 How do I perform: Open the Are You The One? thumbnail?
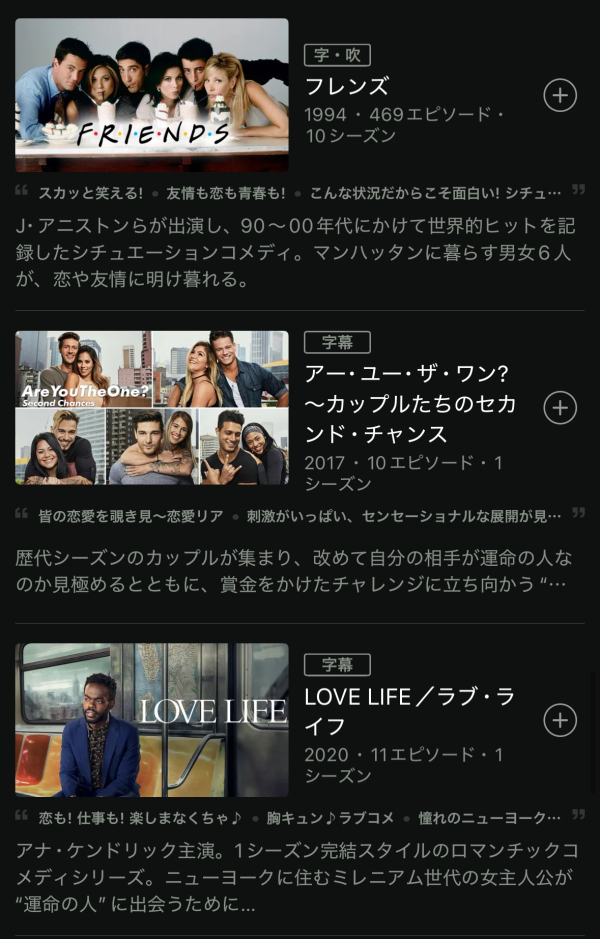click(152, 408)
